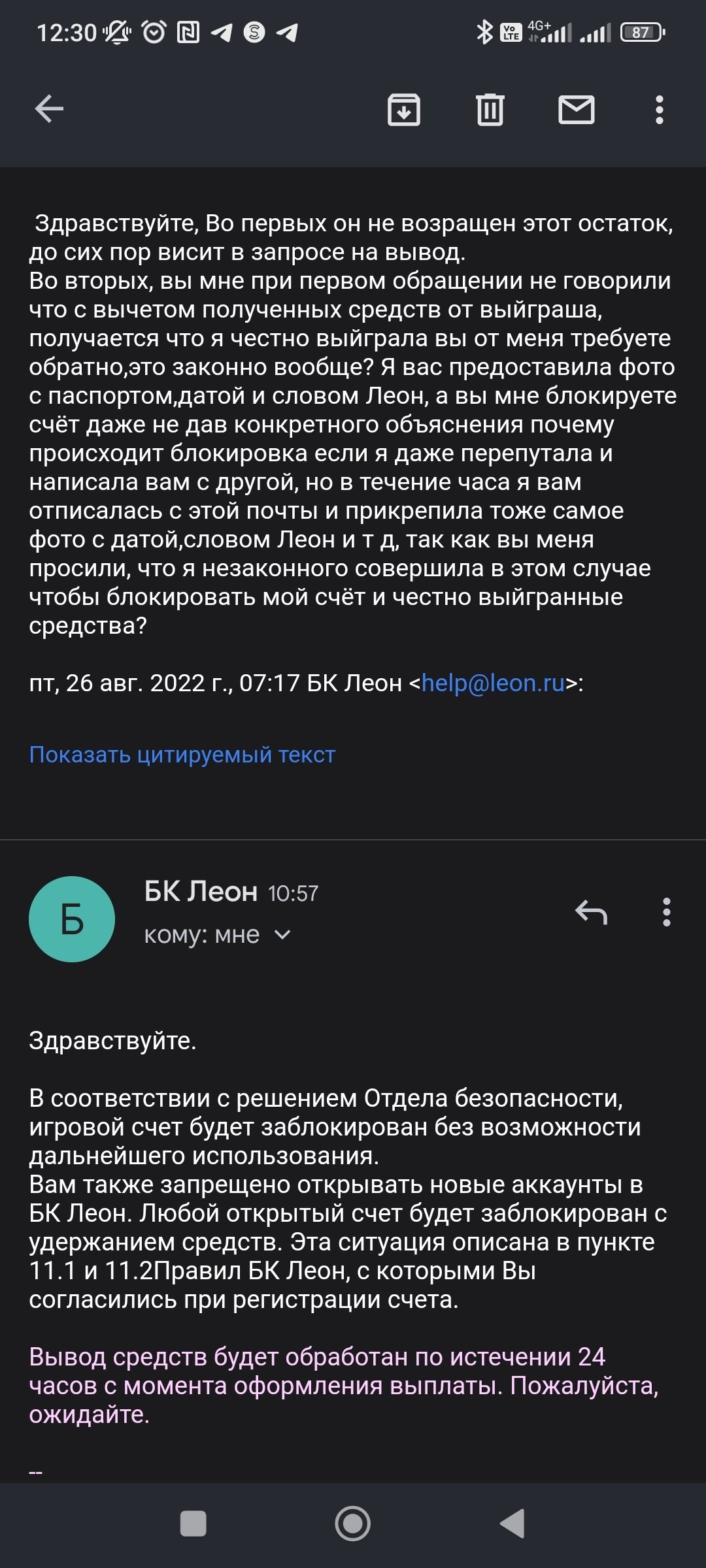Archive this email conversation
The height and width of the screenshot is (1568, 706).
coord(404,109)
